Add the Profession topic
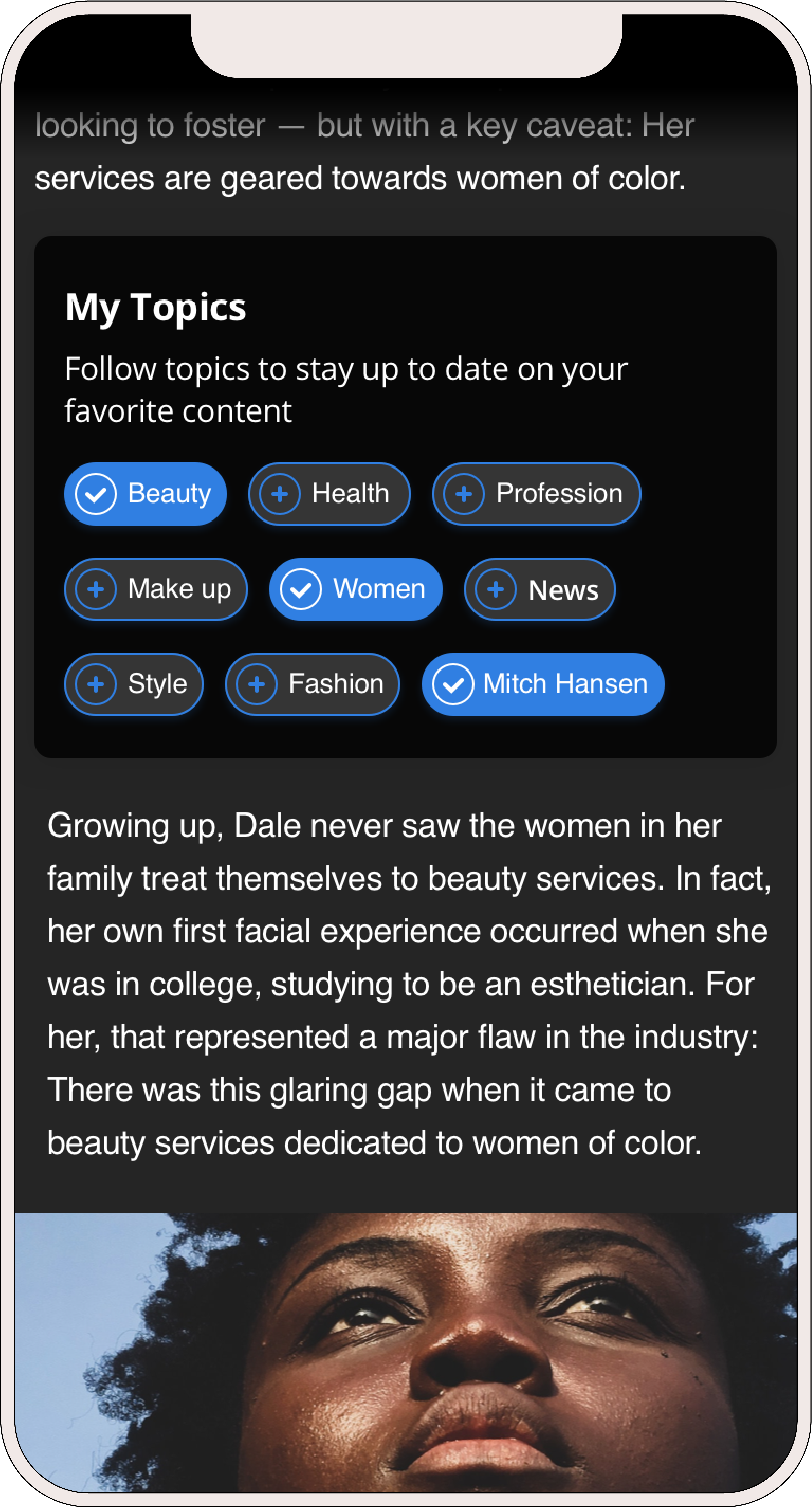Screen dimensions: 812x1508 536,494
